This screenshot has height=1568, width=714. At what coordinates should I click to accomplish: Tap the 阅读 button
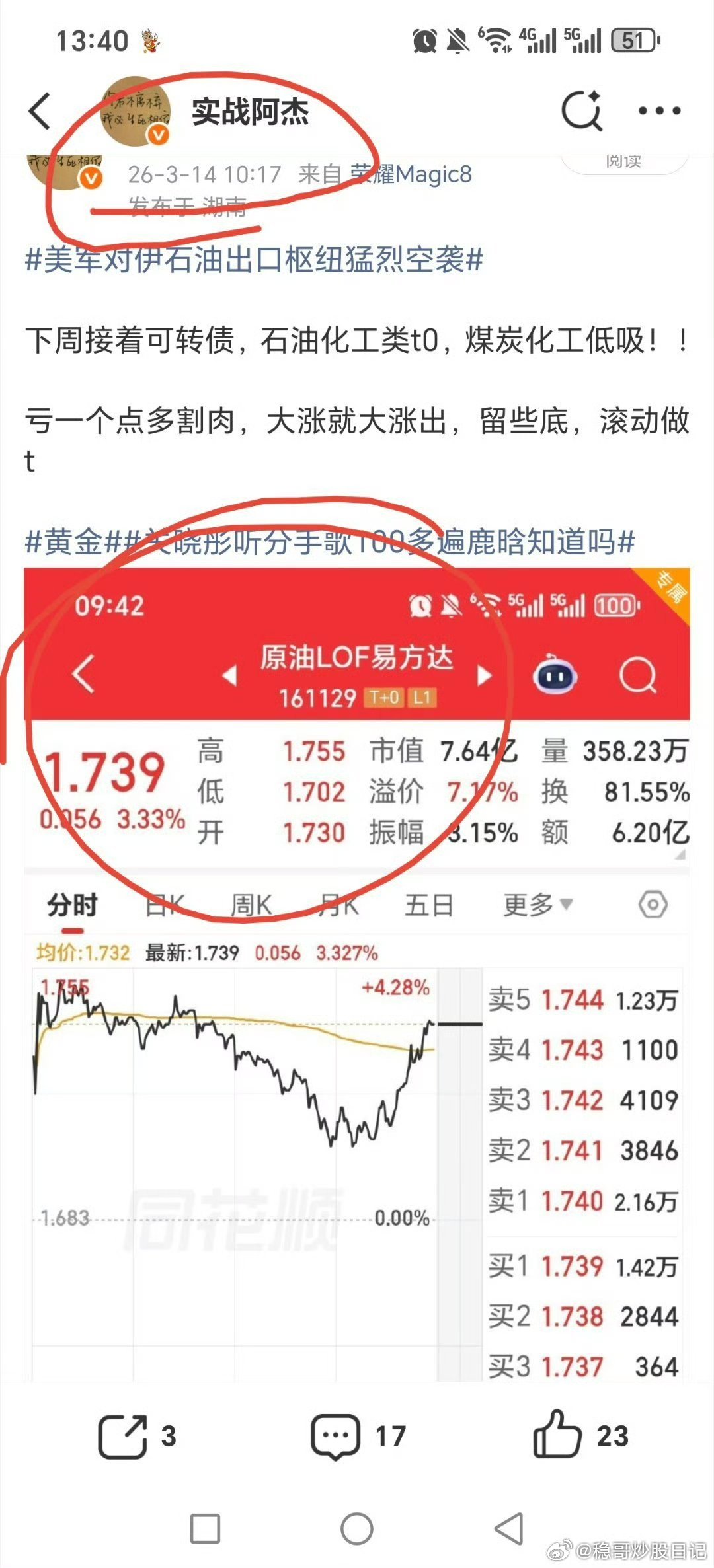click(624, 161)
